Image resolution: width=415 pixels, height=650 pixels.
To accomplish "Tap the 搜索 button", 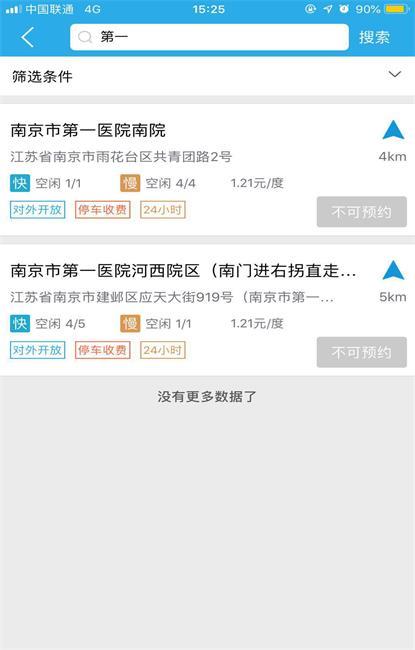I will (x=374, y=37).
